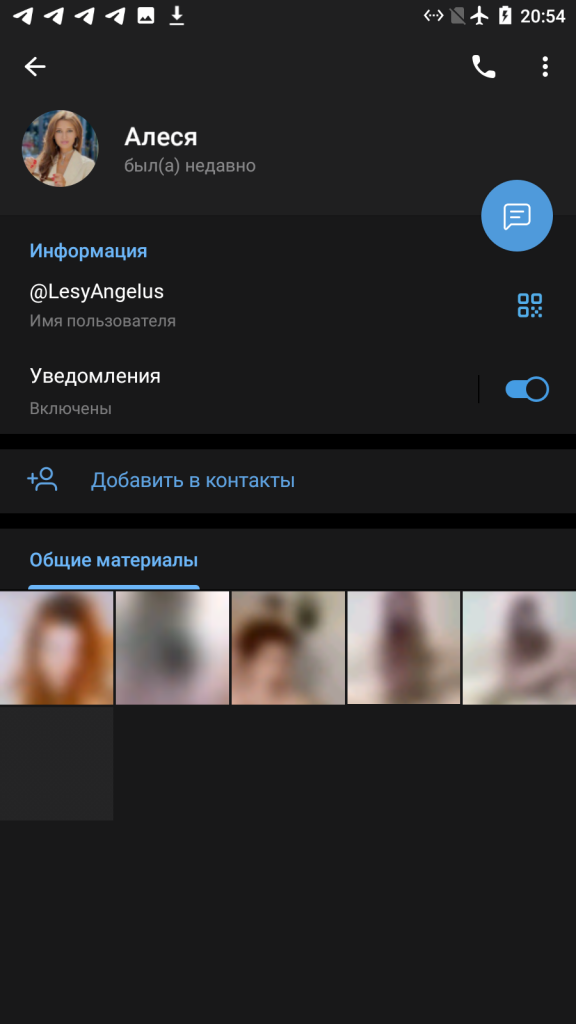Image resolution: width=576 pixels, height=1024 pixels.
Task: Open Алеся's profile photo
Action: point(60,148)
